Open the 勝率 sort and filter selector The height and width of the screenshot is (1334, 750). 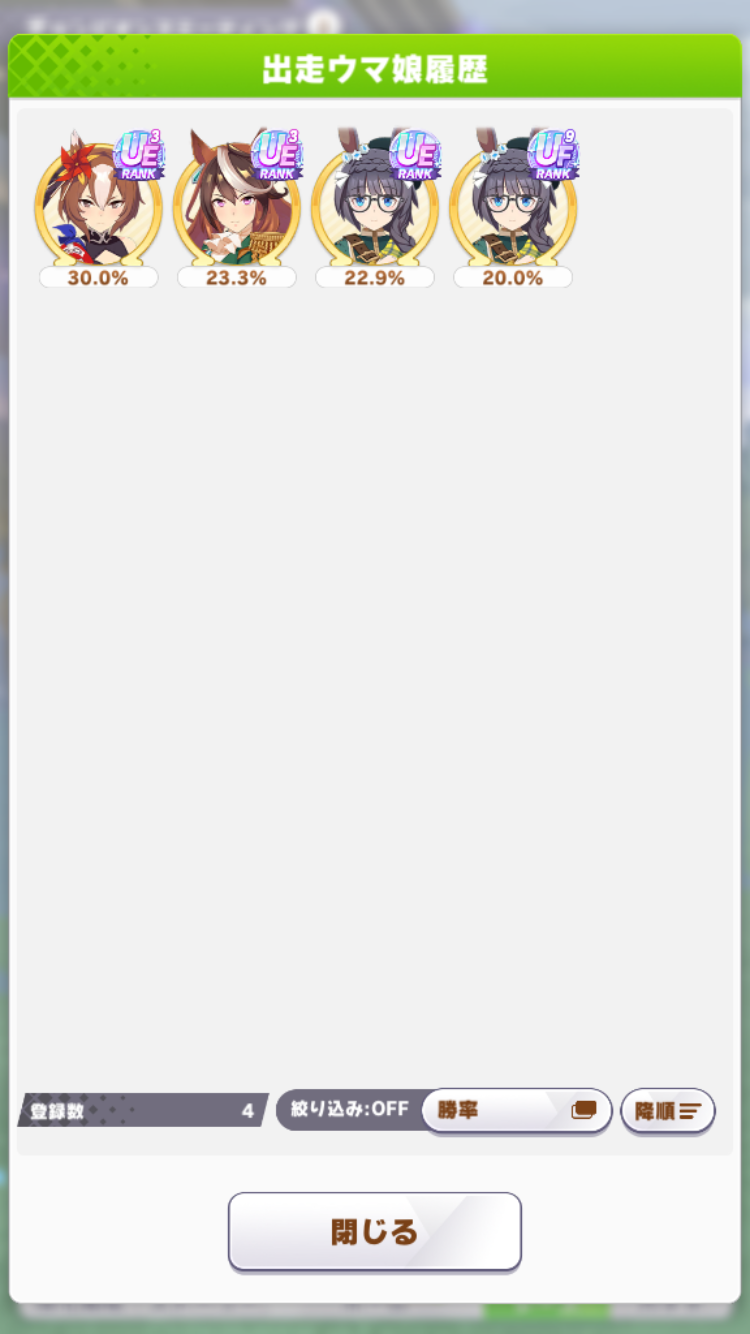516,1110
